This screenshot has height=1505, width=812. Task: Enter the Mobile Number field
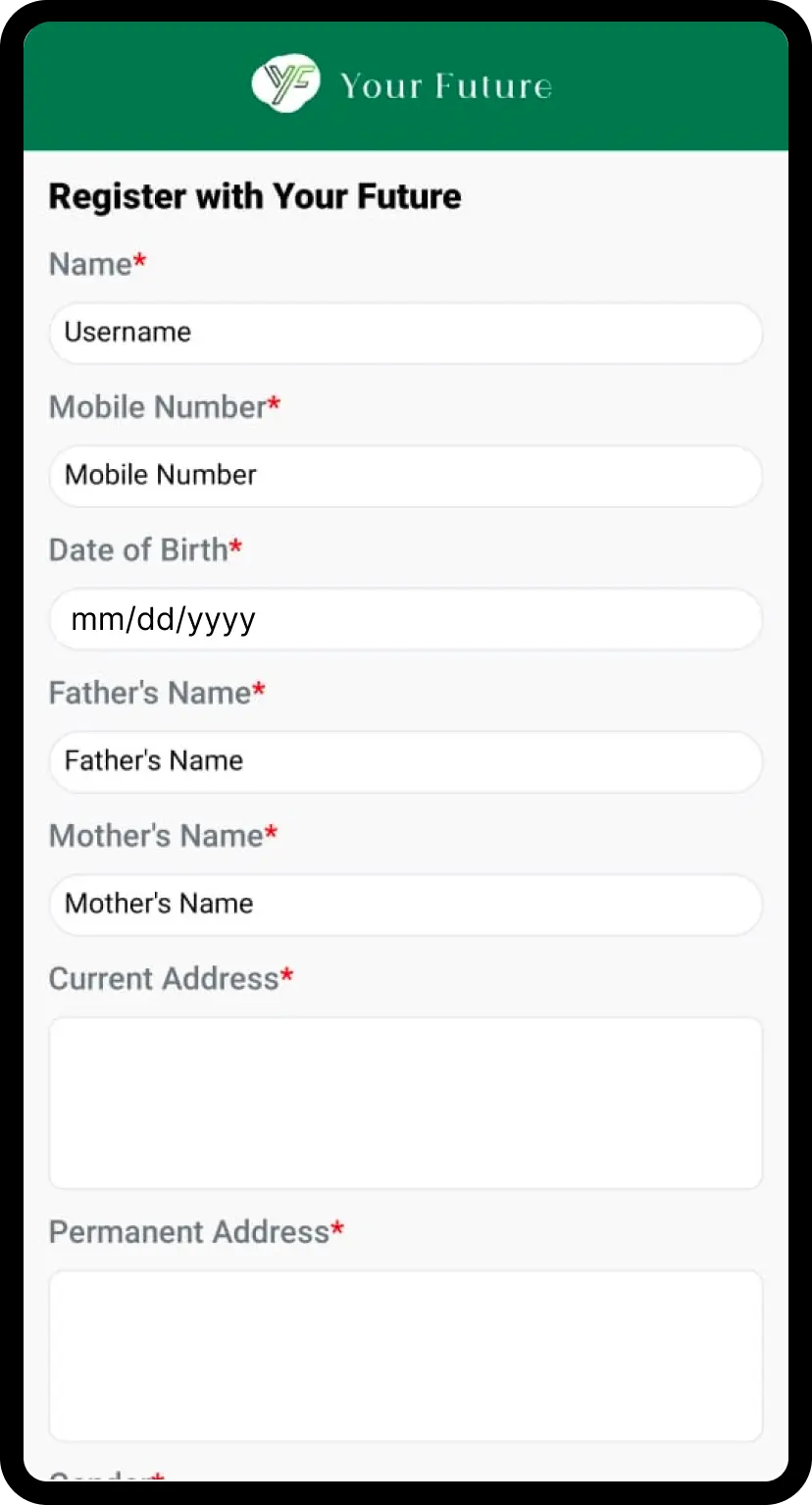tap(405, 476)
